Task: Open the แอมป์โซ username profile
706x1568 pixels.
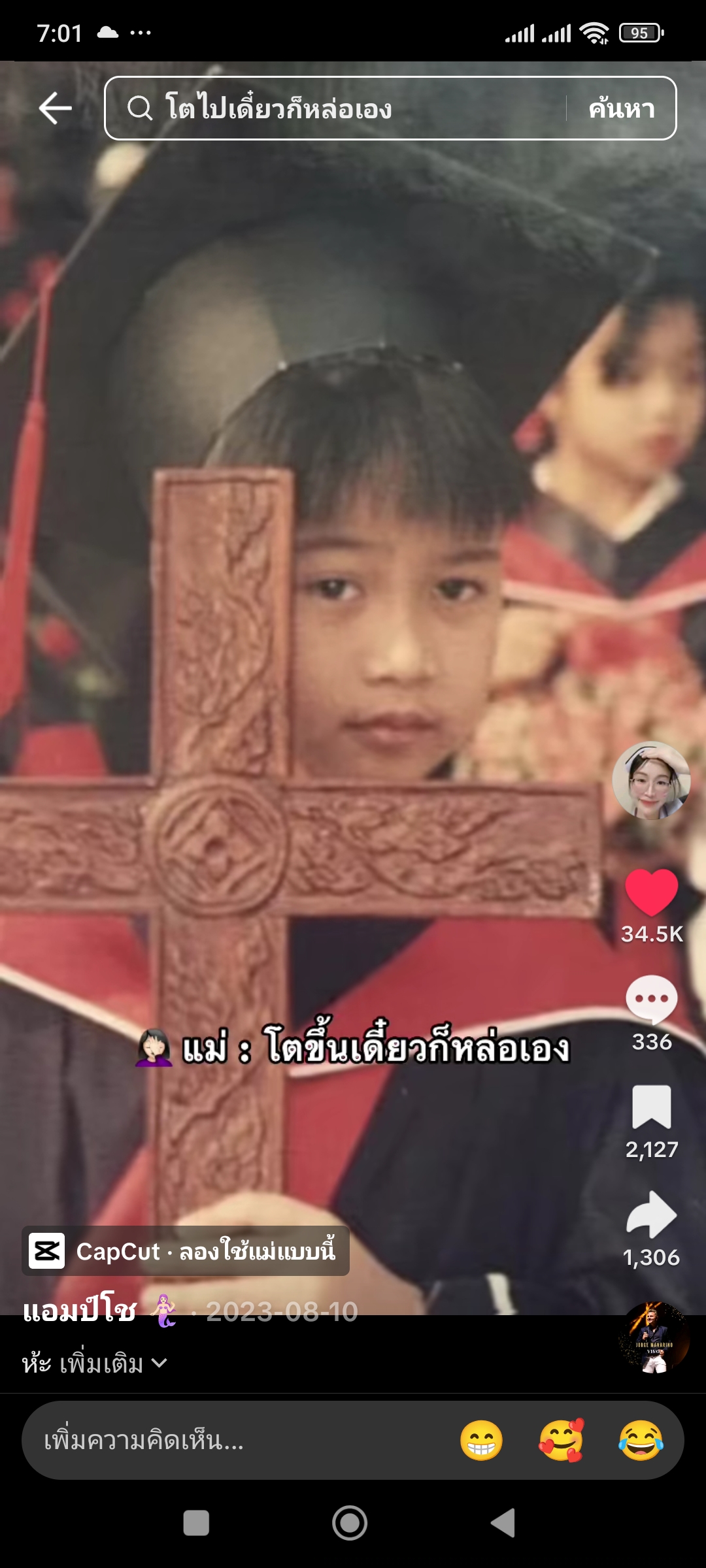Action: 80,1312
